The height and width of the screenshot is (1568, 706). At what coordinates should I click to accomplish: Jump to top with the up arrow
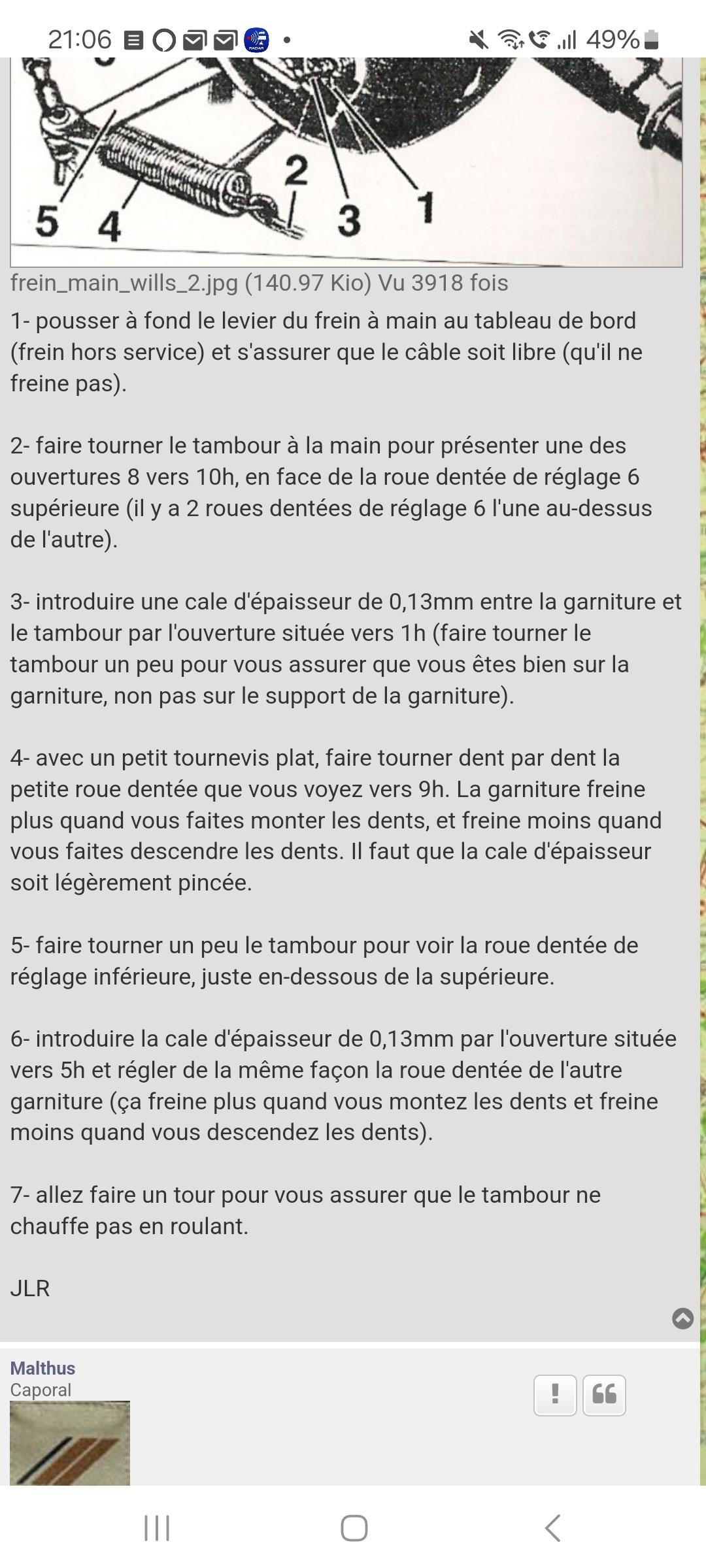point(682,1318)
